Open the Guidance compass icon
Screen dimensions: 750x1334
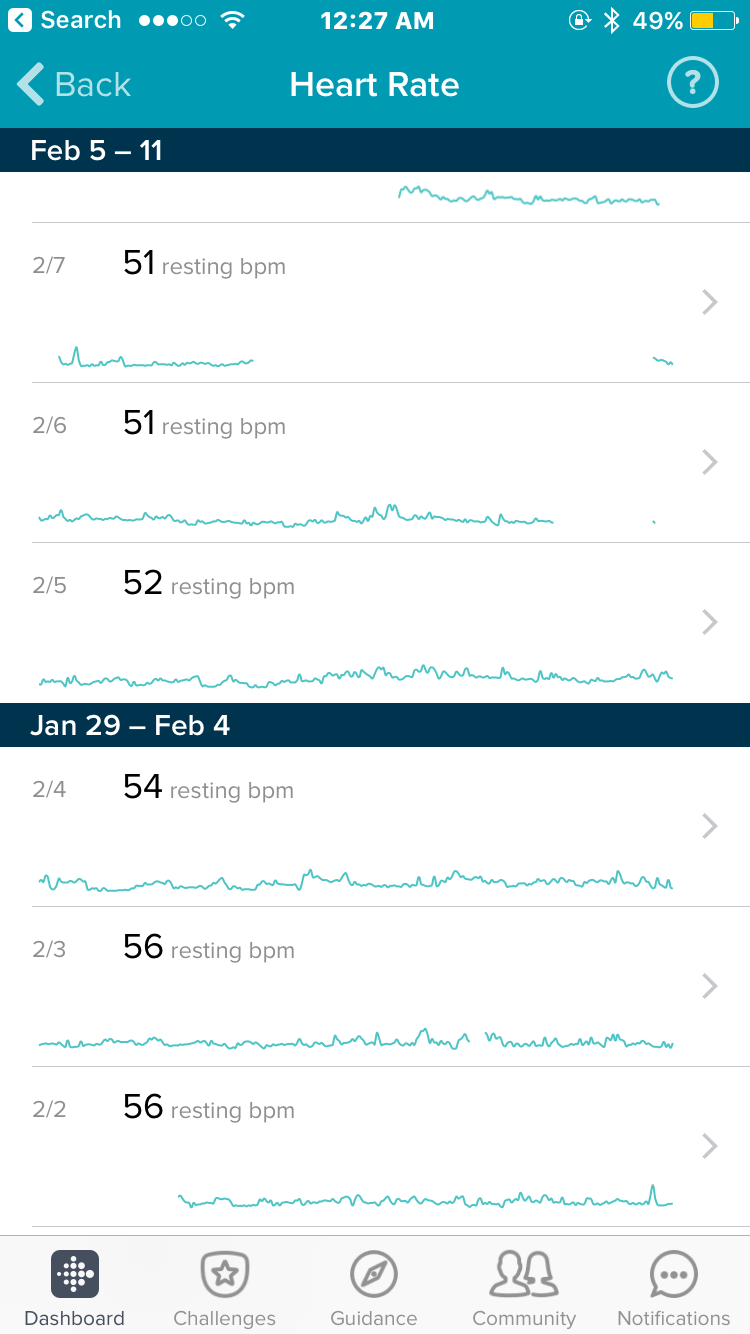(x=374, y=1273)
